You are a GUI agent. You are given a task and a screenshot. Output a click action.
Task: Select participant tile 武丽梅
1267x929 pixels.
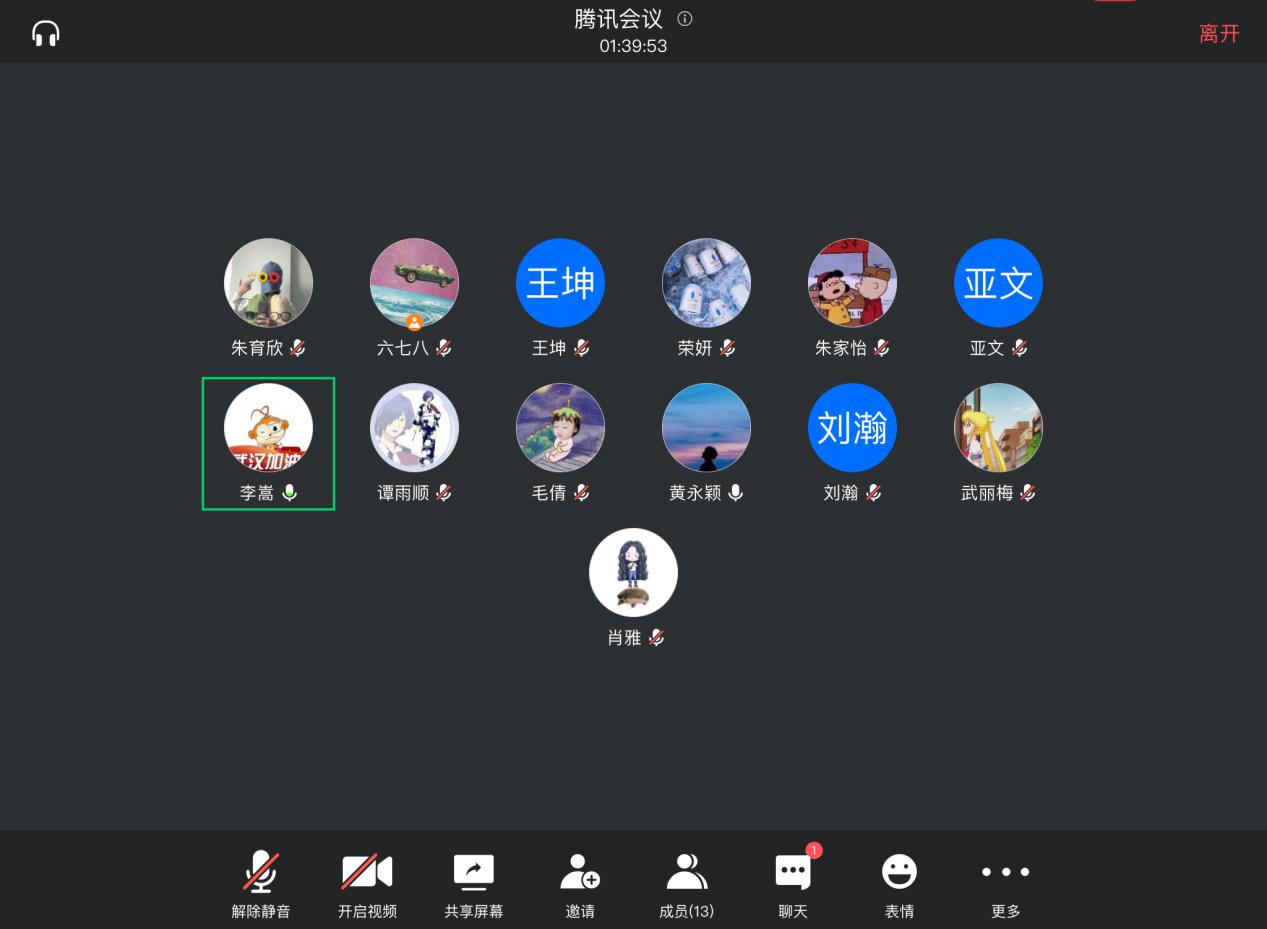(998, 428)
